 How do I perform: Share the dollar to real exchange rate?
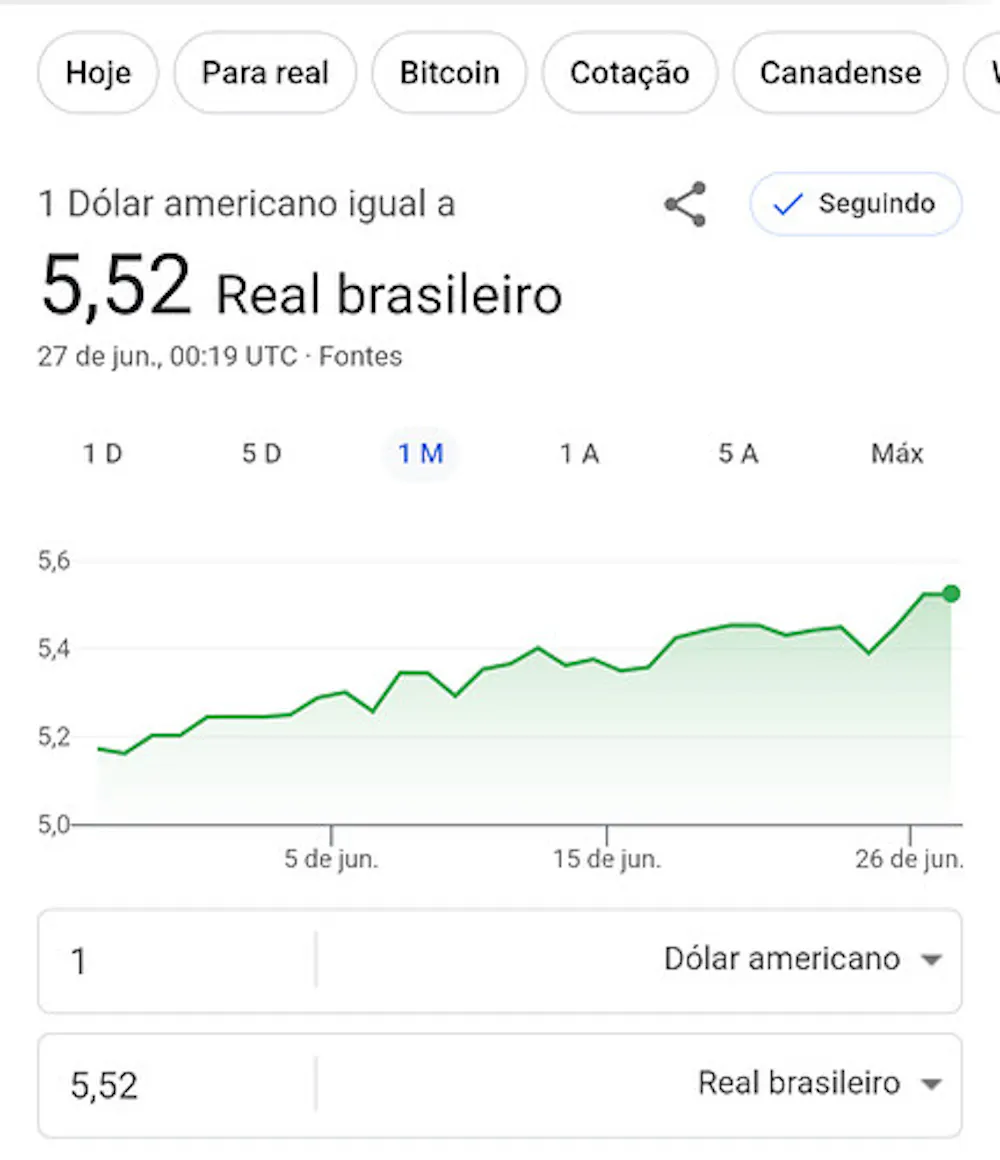click(x=685, y=204)
